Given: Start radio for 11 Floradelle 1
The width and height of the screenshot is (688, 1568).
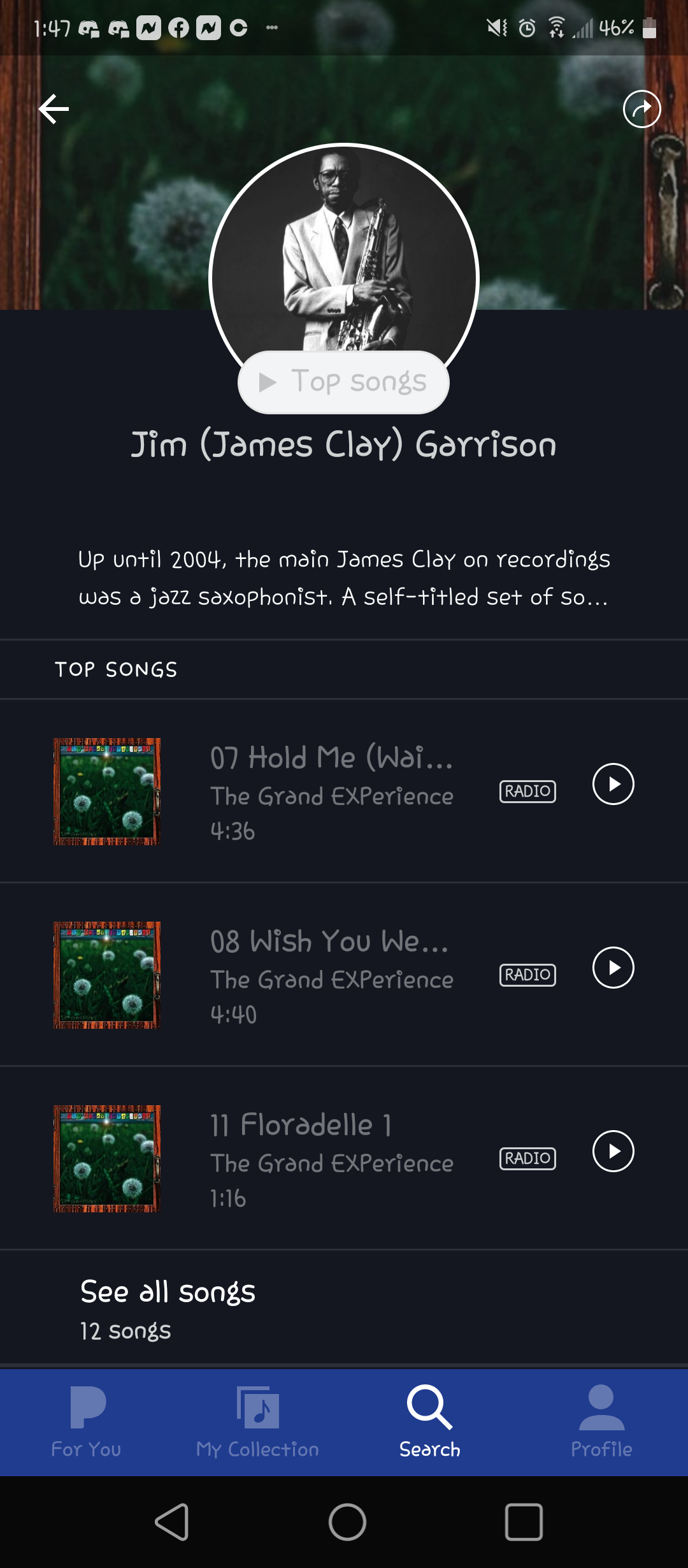Looking at the screenshot, I should pyautogui.click(x=527, y=1159).
